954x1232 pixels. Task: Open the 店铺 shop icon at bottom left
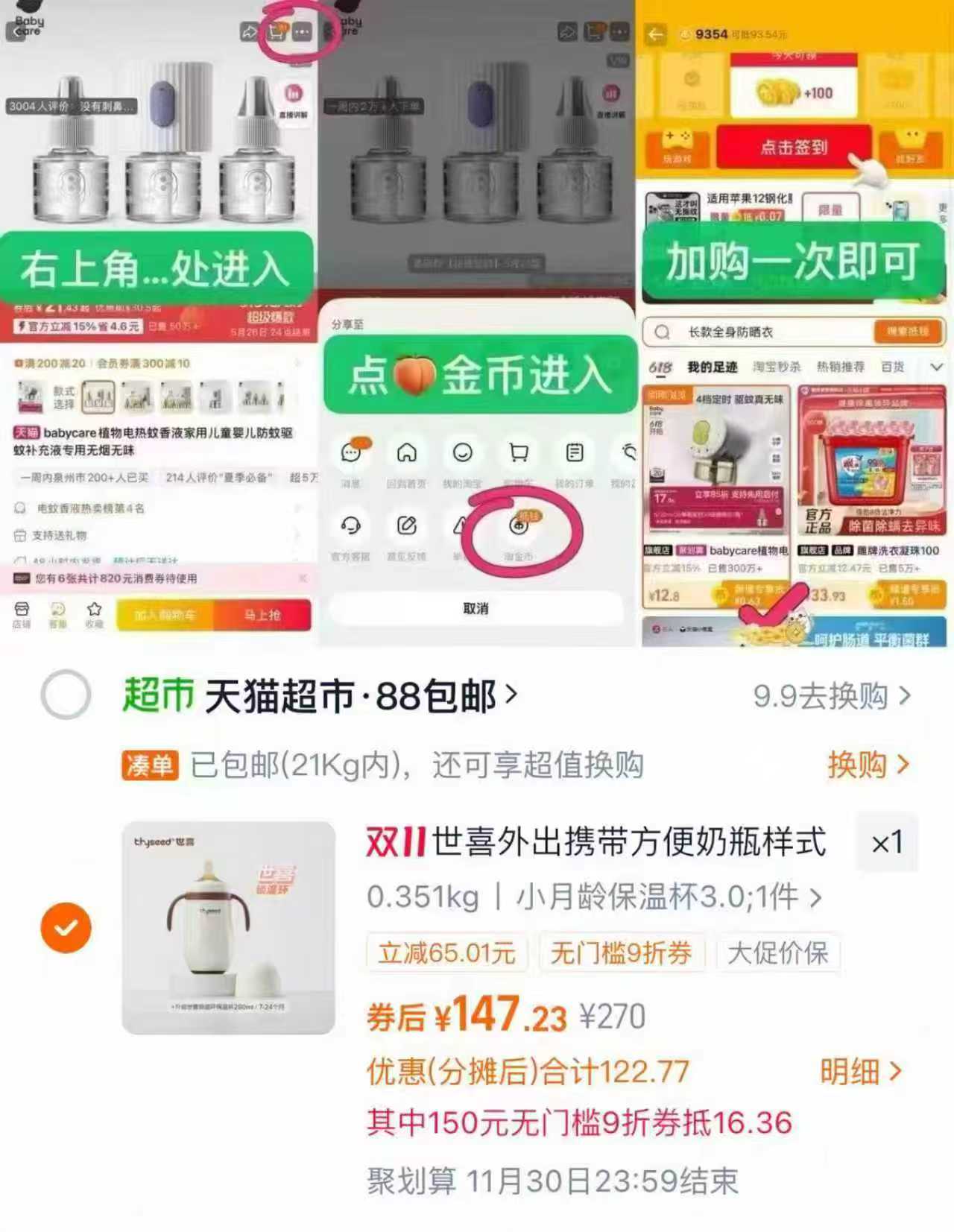(22, 611)
